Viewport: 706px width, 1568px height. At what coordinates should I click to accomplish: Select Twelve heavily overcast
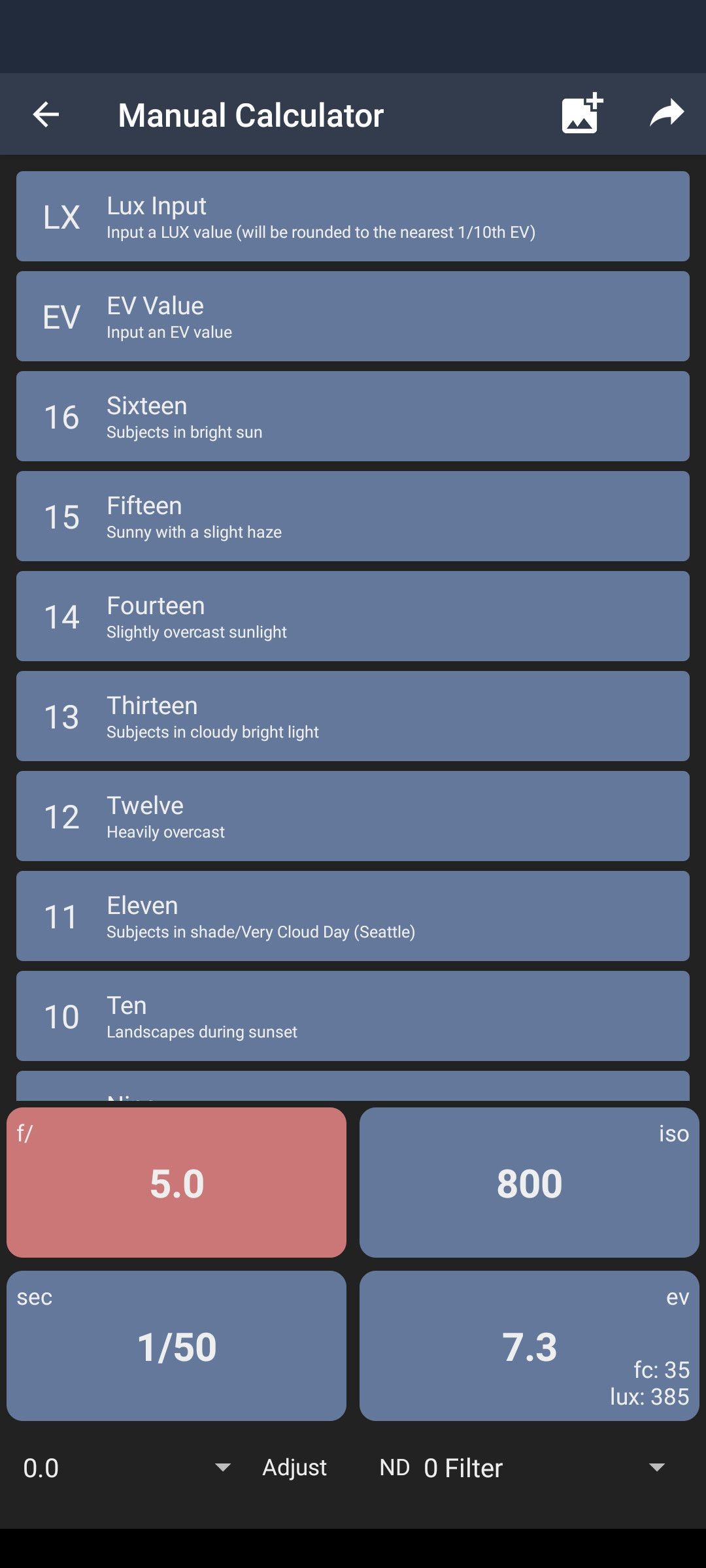[x=353, y=816]
